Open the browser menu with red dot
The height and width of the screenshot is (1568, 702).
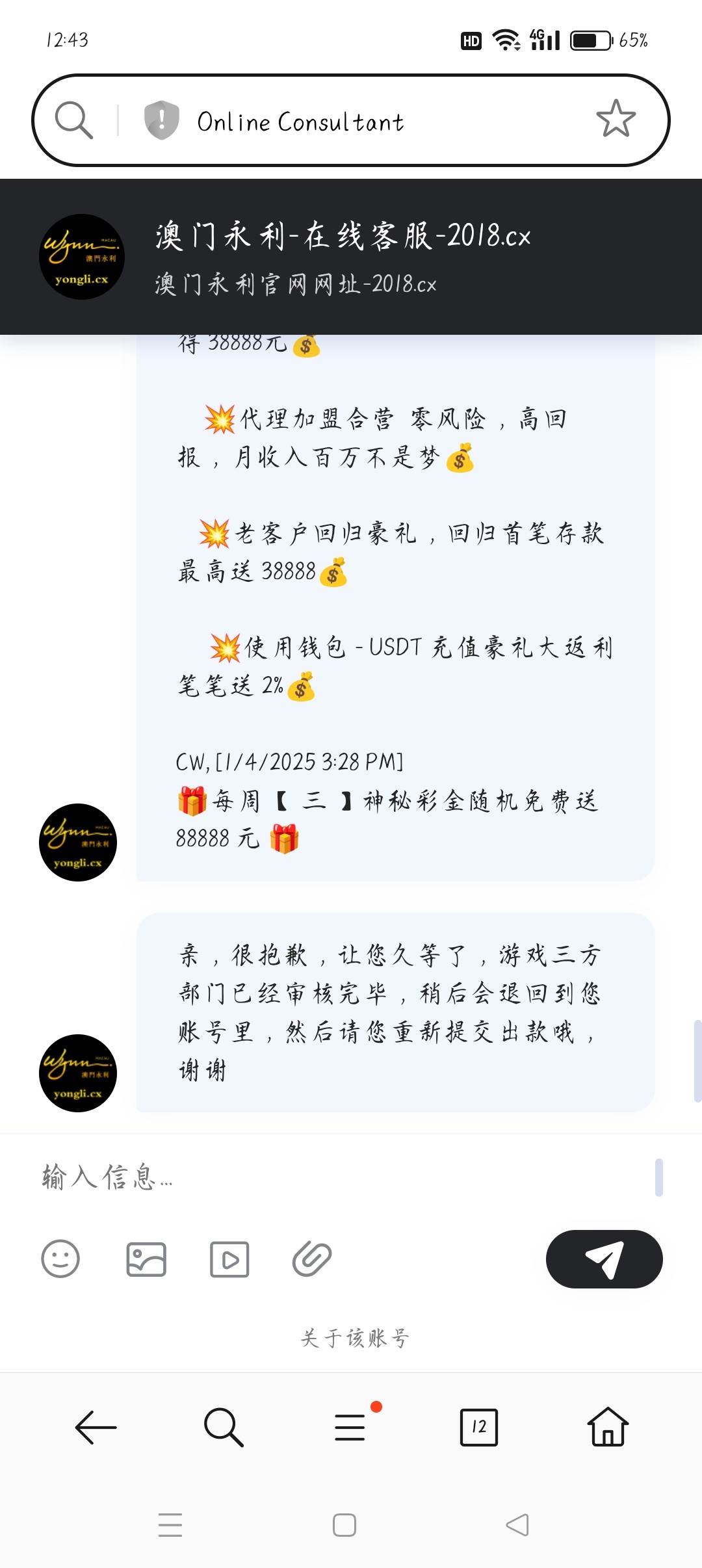click(x=351, y=1428)
